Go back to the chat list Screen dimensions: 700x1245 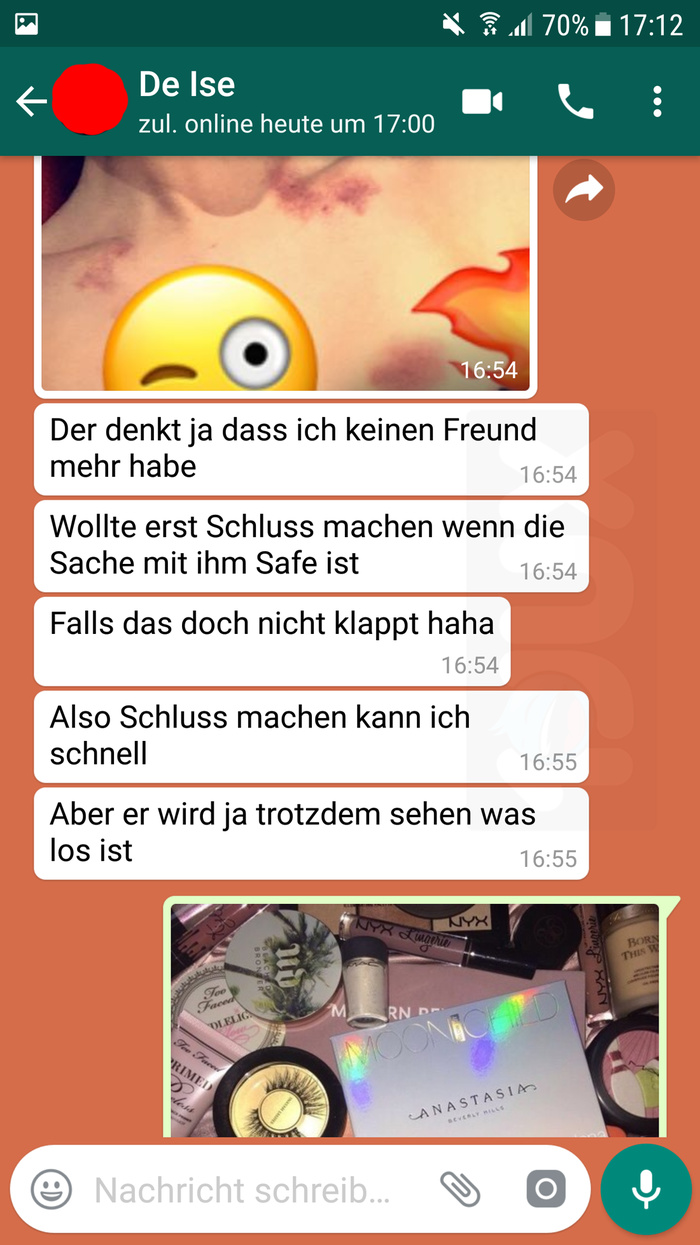pyautogui.click(x=32, y=102)
